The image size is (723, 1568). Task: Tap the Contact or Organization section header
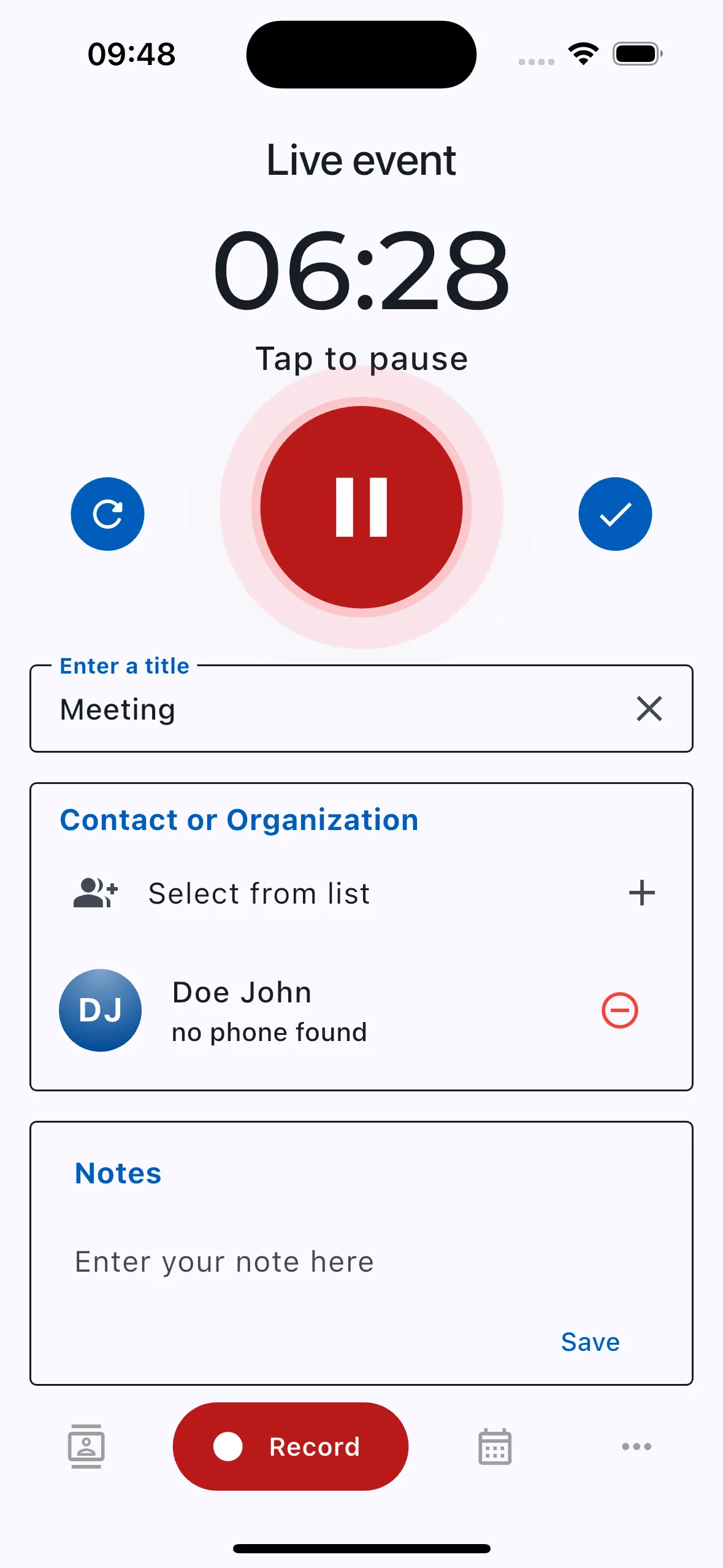click(x=239, y=820)
